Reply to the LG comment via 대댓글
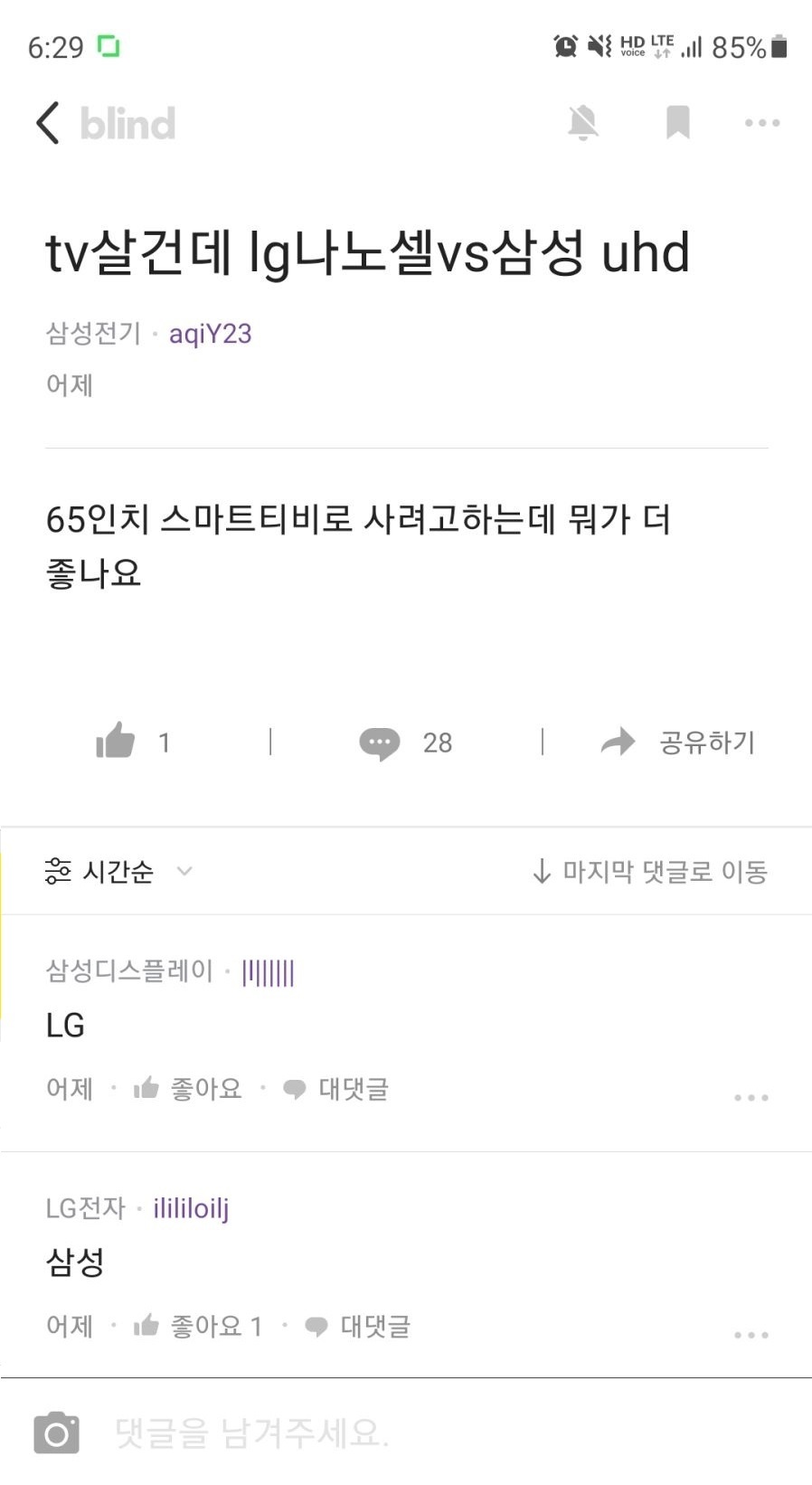This screenshot has height=1485, width=812. point(336,1088)
